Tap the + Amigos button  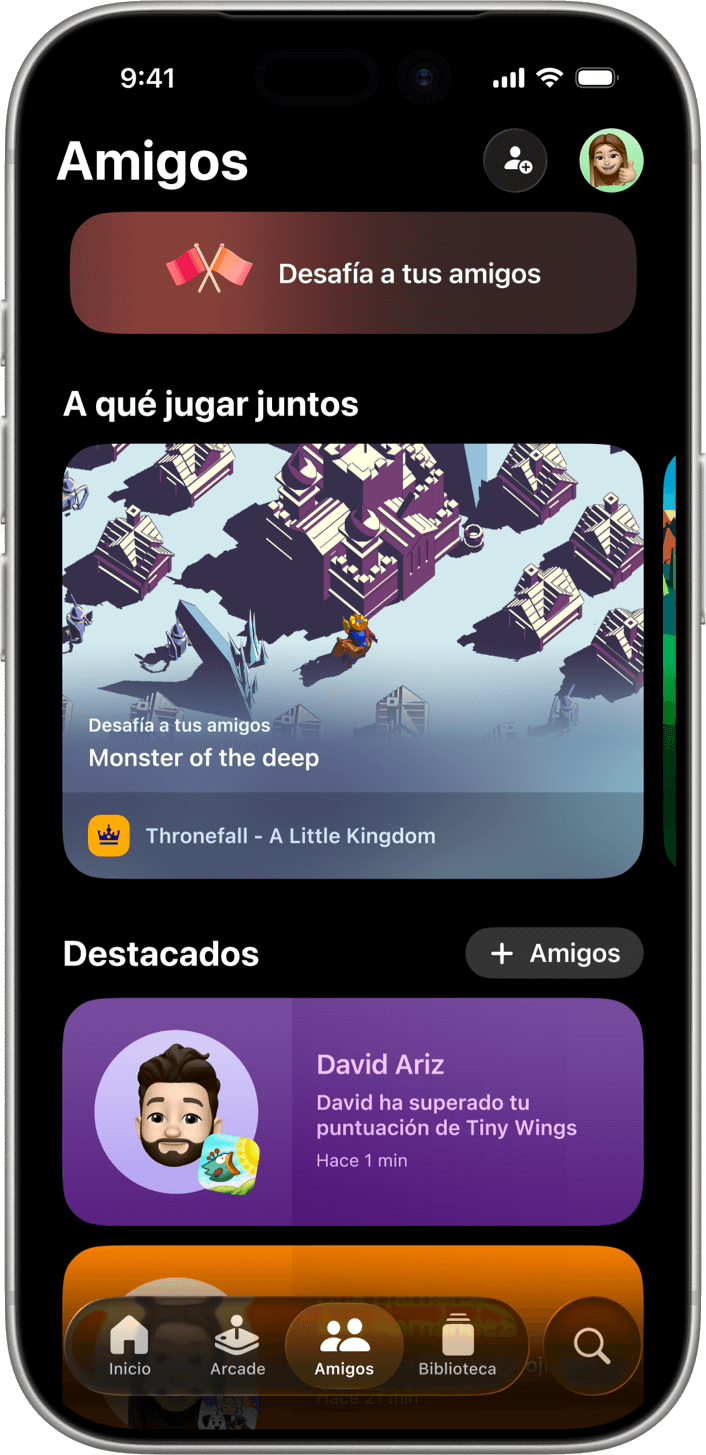click(554, 953)
